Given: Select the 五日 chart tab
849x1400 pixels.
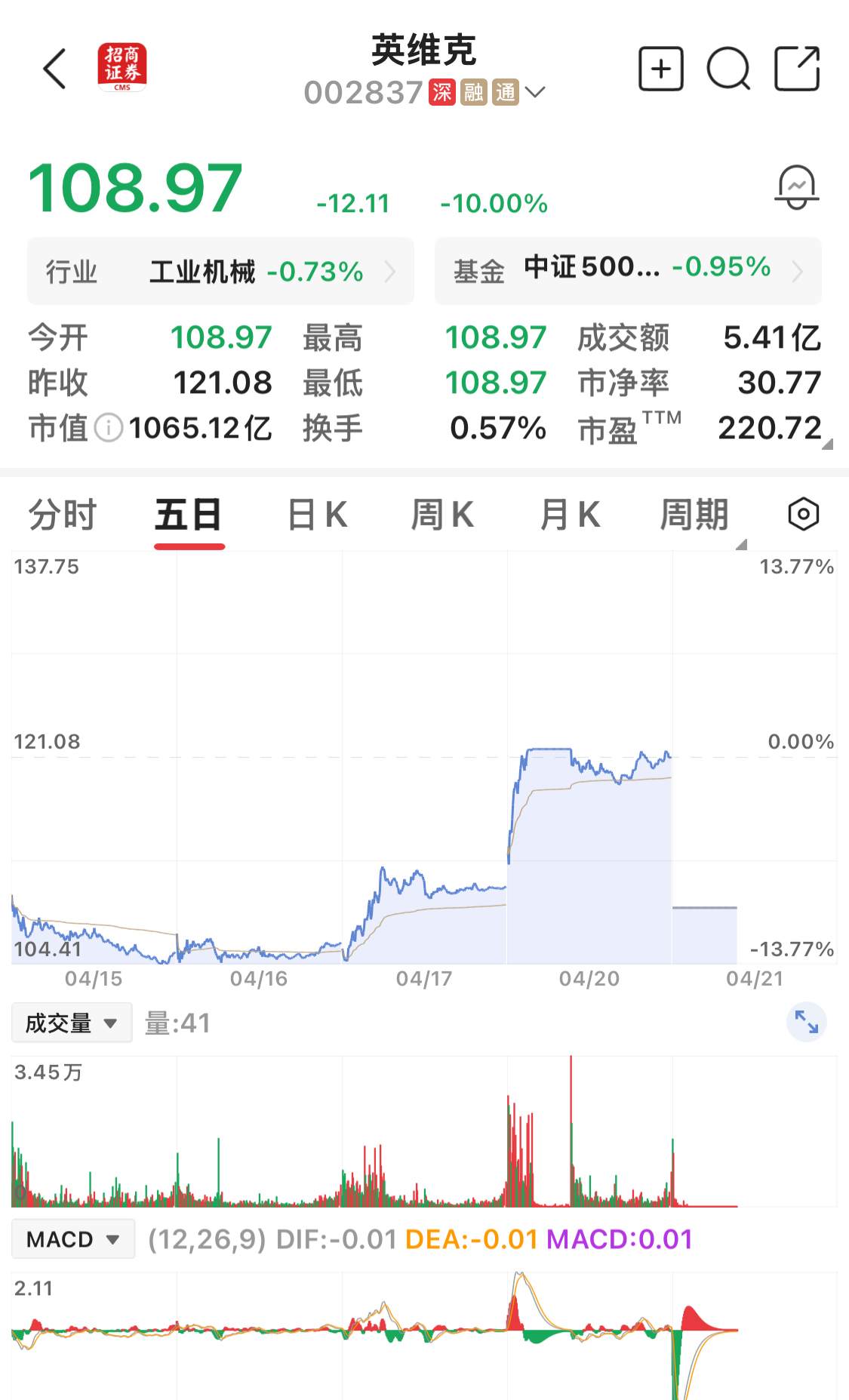Looking at the screenshot, I should coord(189,515).
